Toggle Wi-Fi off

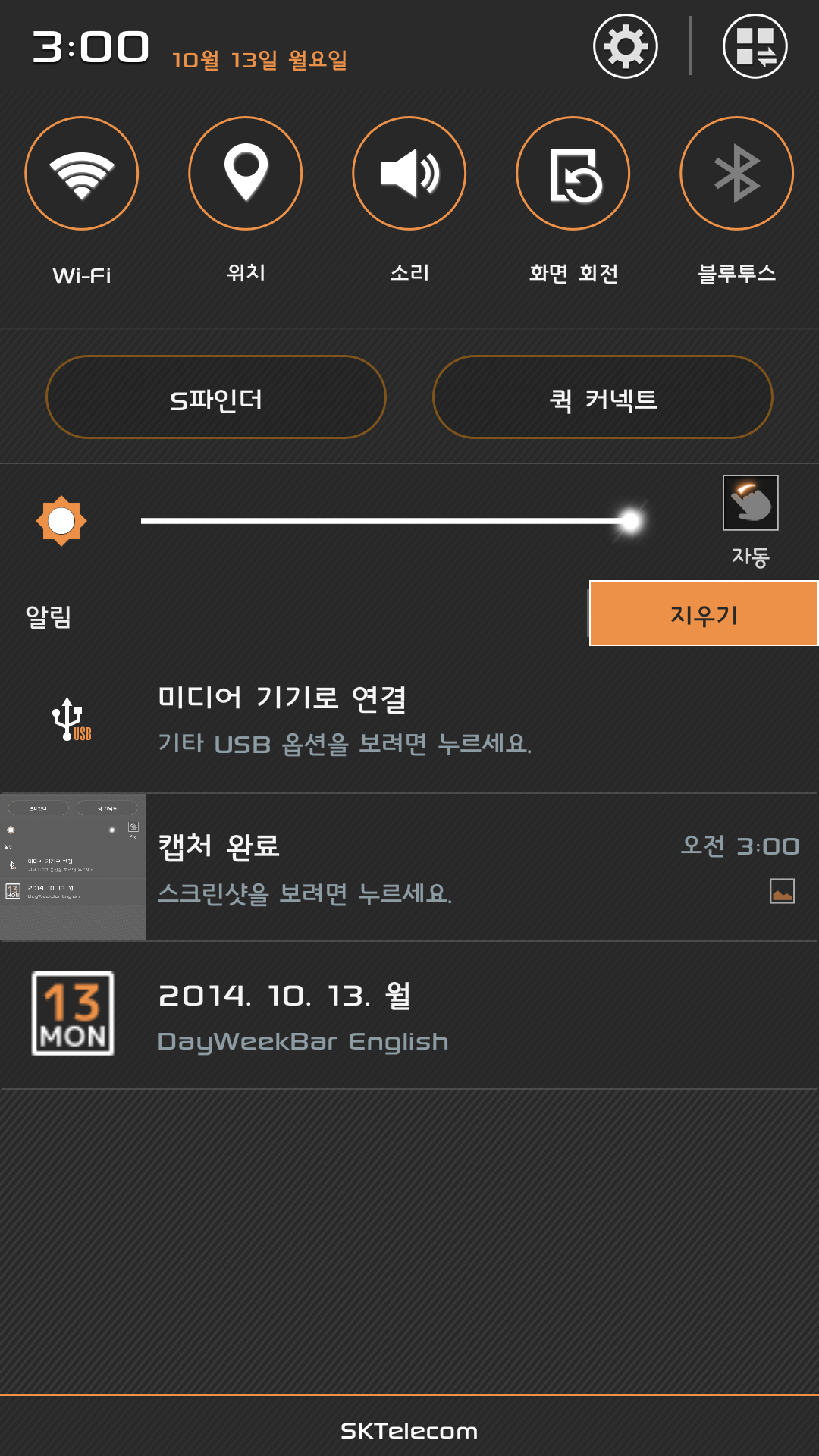point(82,174)
